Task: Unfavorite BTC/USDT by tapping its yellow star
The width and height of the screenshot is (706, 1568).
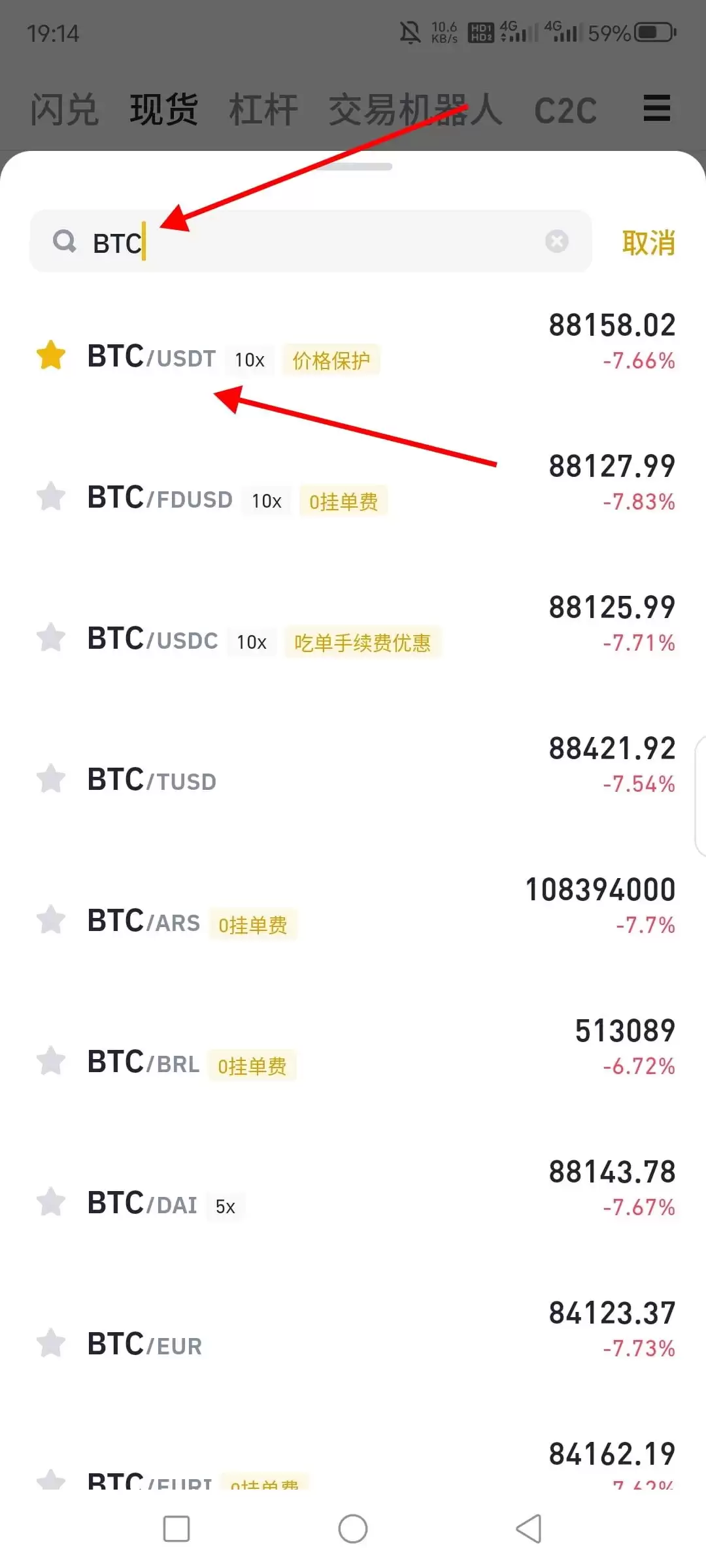Action: pos(51,356)
